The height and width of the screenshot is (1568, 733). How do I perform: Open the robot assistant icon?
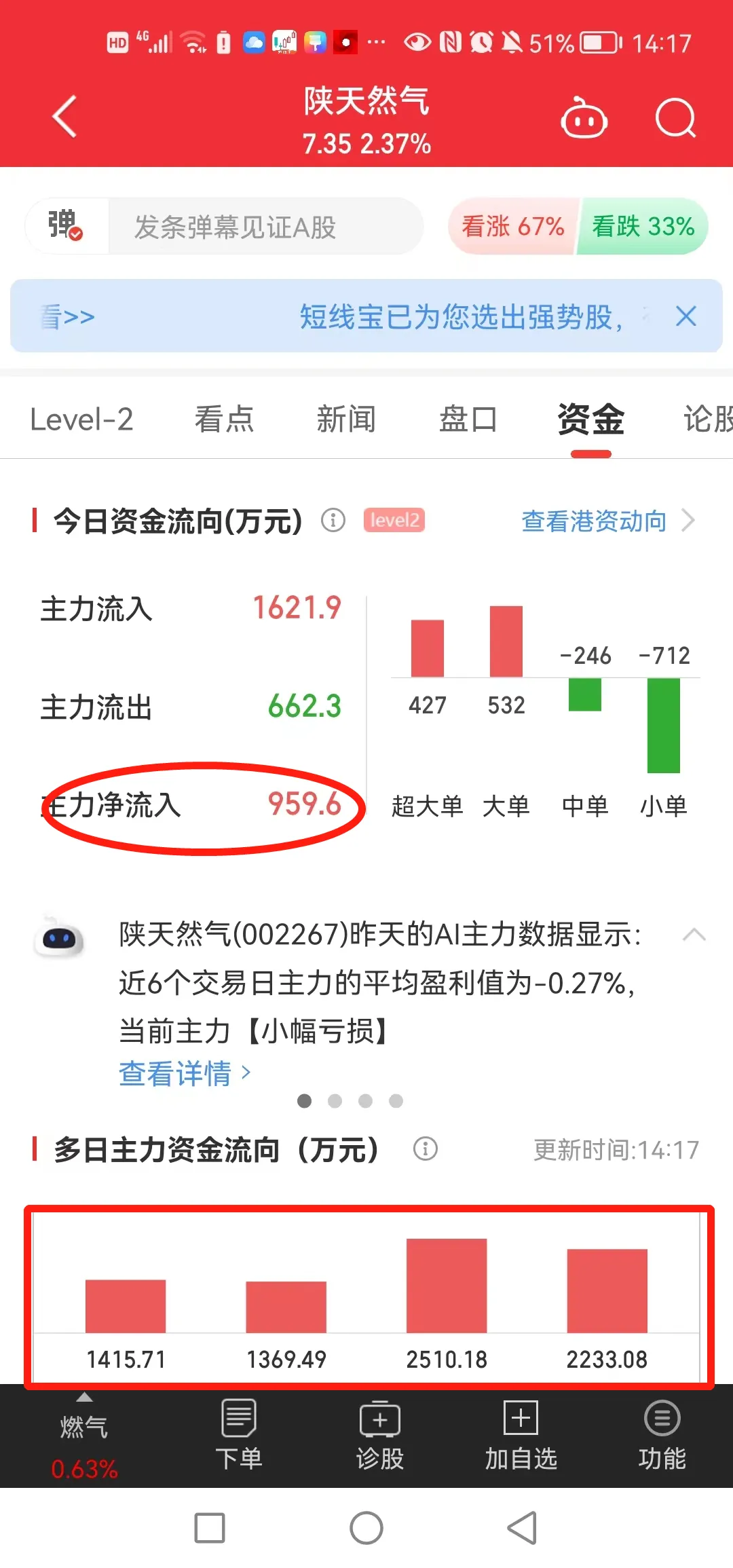click(584, 118)
